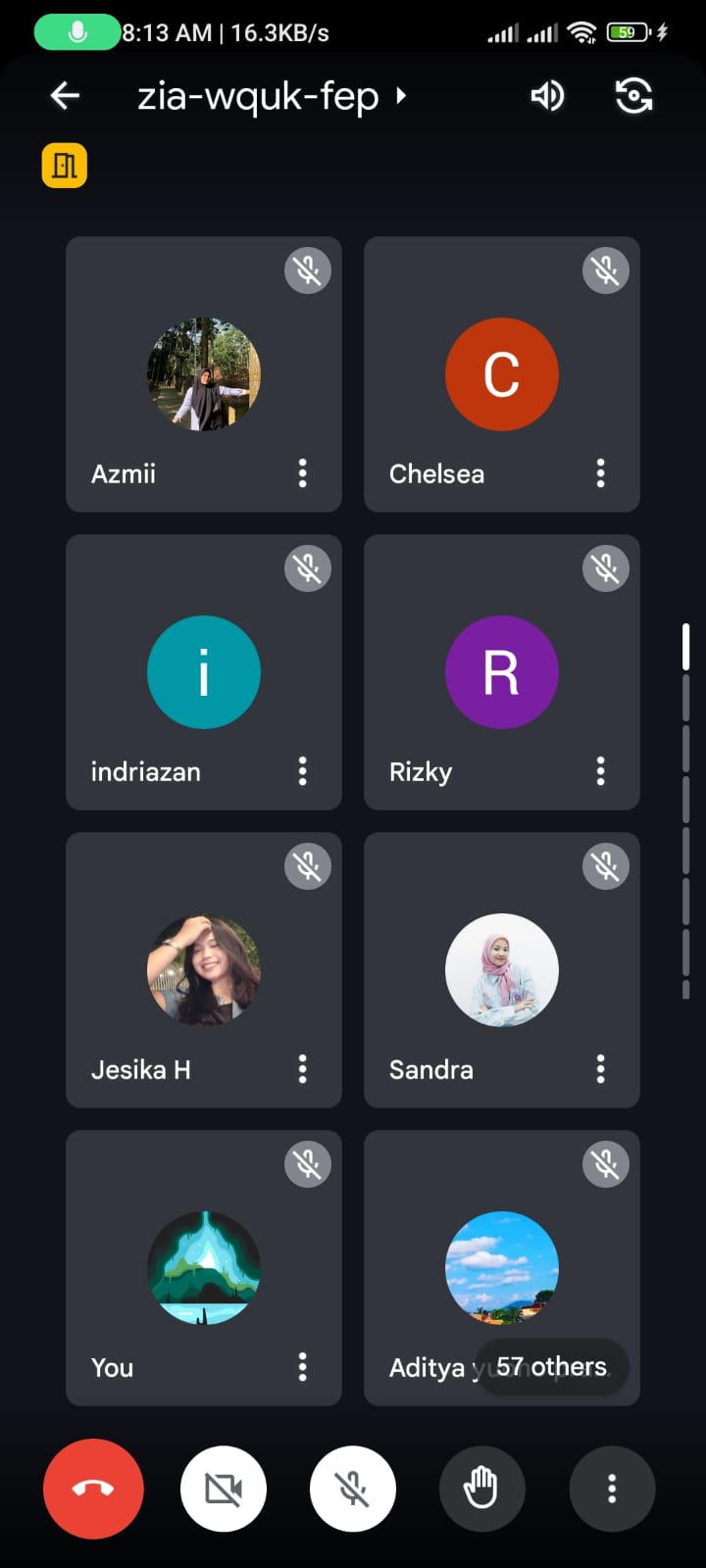706x1568 pixels.
Task: Hang up and leave the call
Action: (x=93, y=1489)
